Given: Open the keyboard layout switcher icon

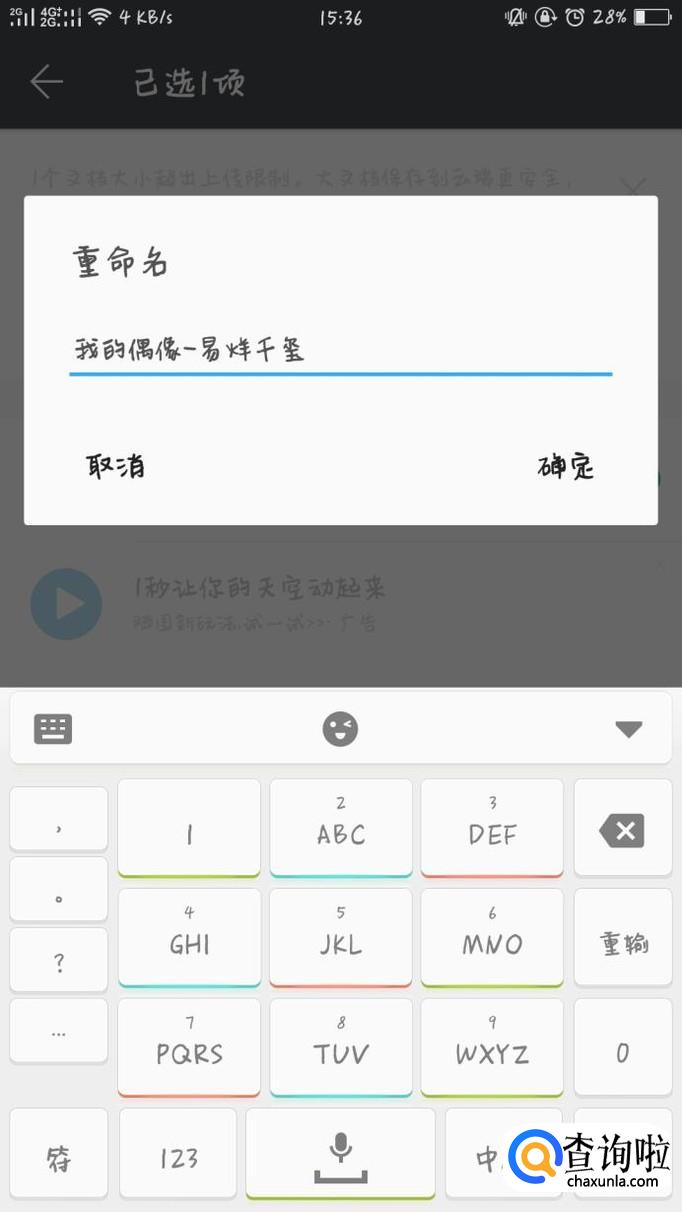Looking at the screenshot, I should click(x=53, y=729).
